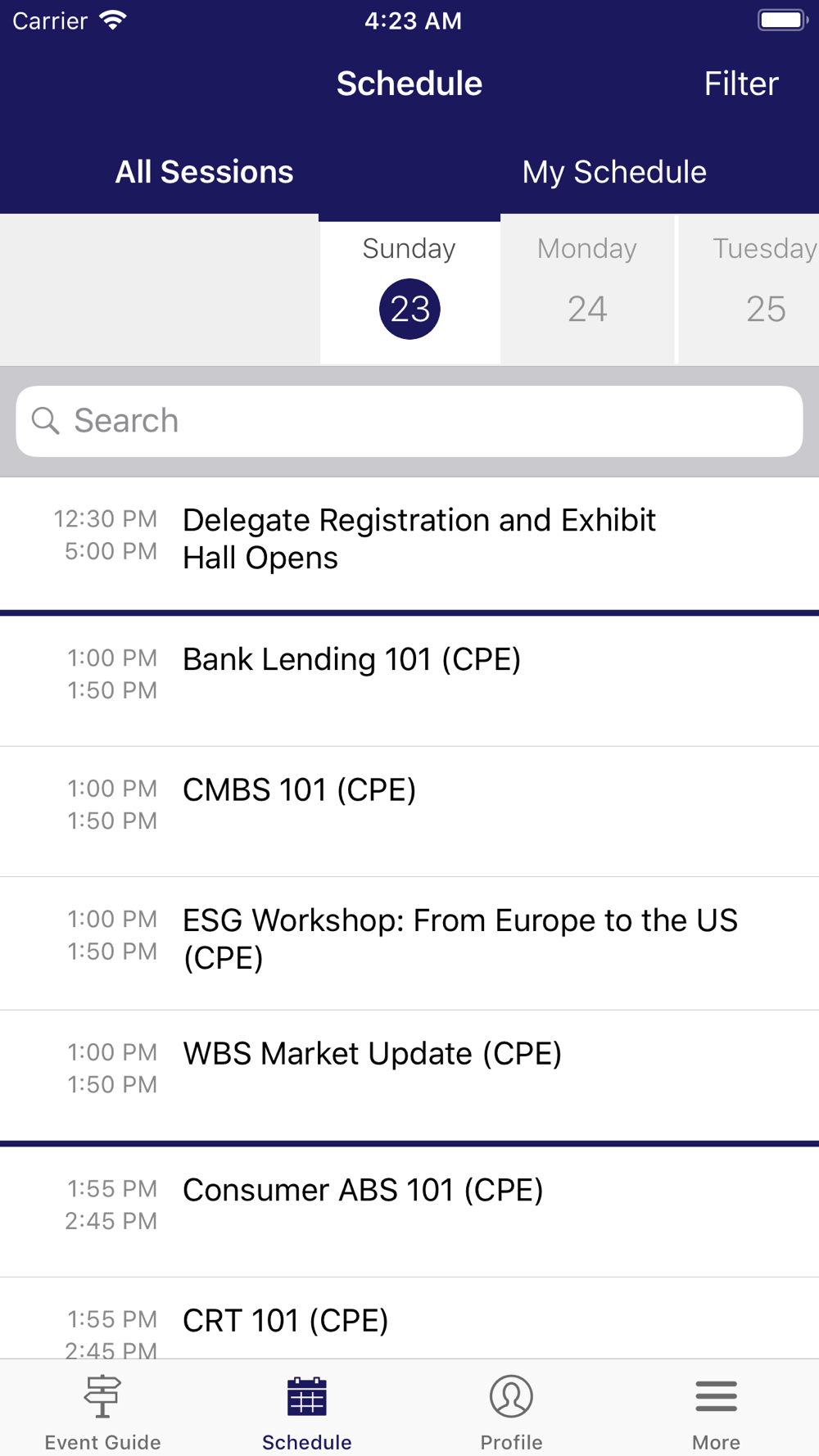Viewport: 819px width, 1456px height.
Task: Open the More menu tab
Action: (x=716, y=1412)
